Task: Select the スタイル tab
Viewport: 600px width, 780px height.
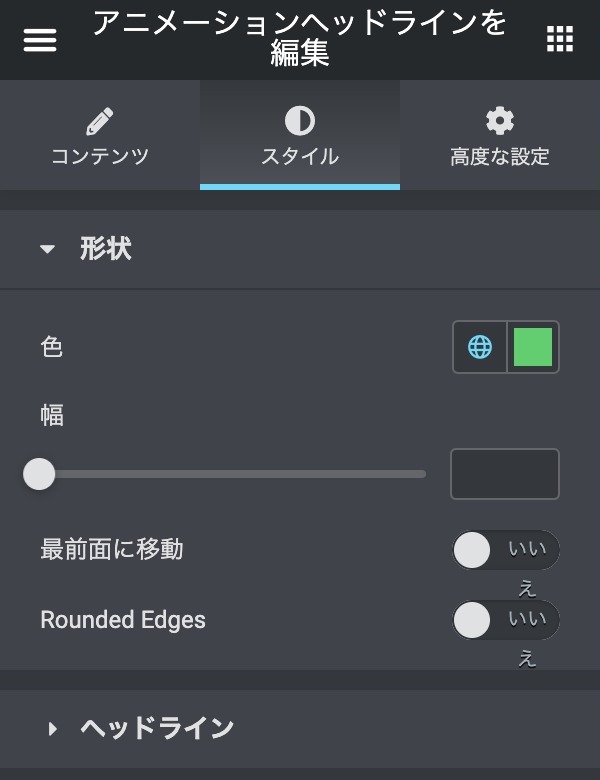Action: [300, 137]
